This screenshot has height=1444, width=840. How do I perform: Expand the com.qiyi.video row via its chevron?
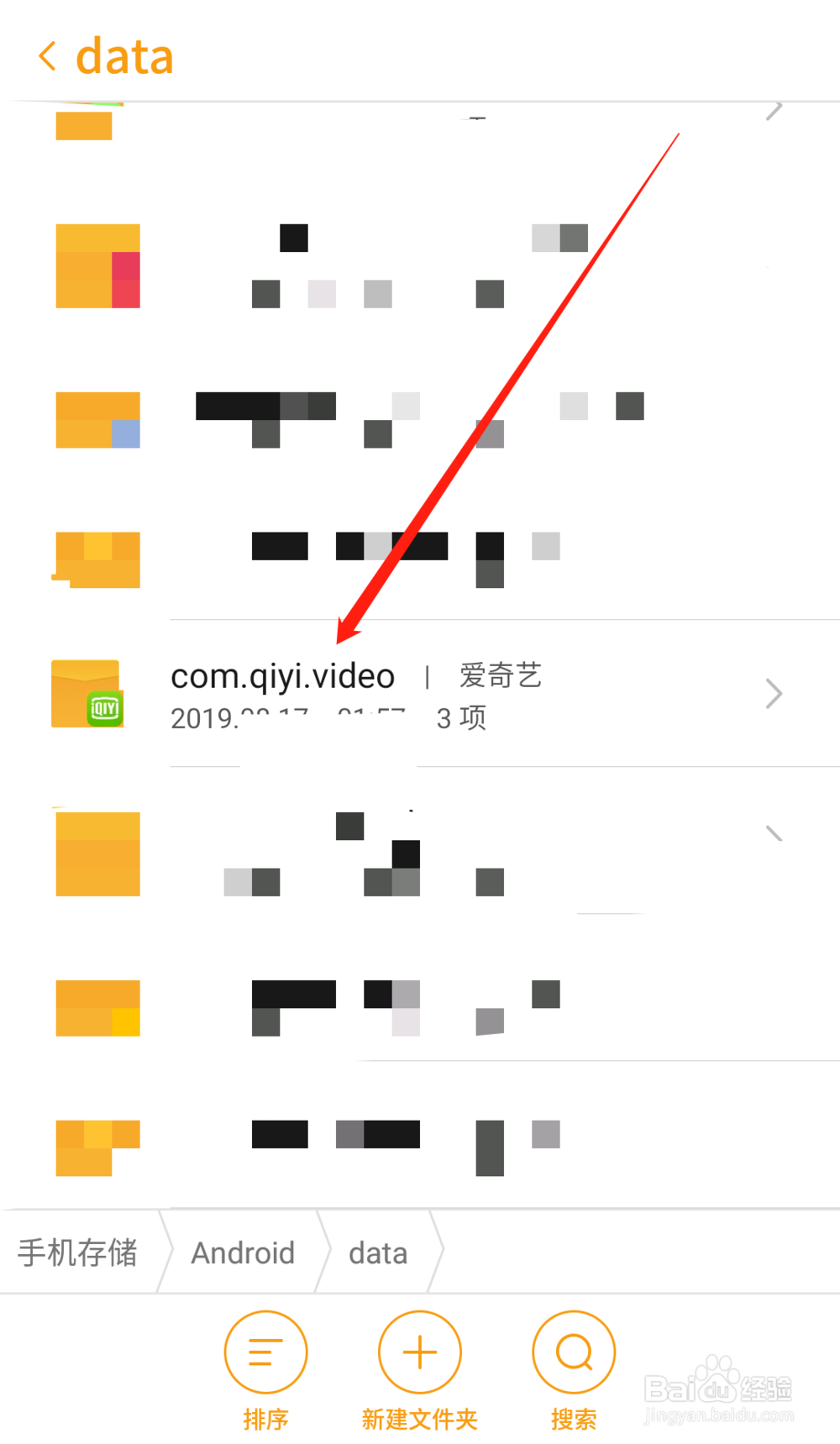pyautogui.click(x=774, y=693)
